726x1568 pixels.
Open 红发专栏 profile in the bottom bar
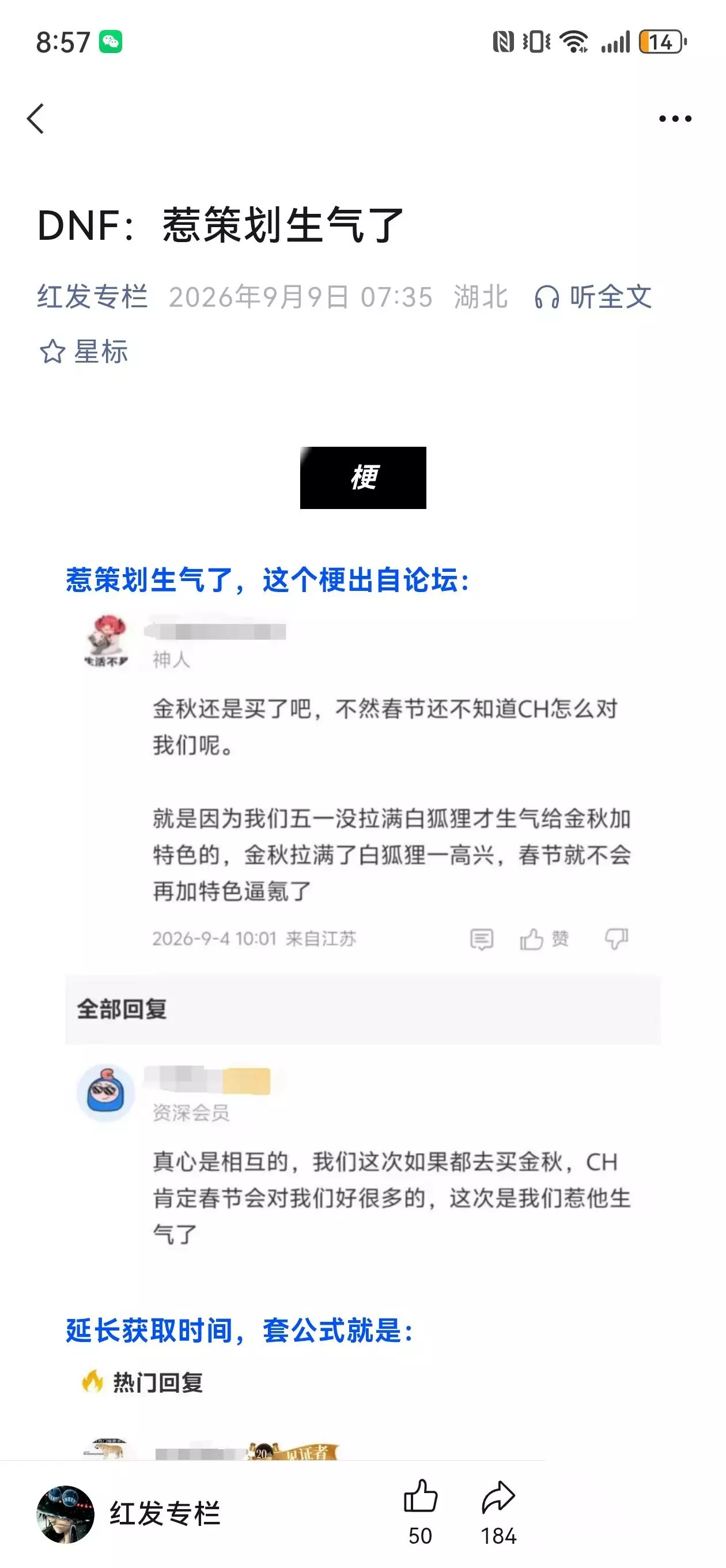click(x=129, y=1513)
